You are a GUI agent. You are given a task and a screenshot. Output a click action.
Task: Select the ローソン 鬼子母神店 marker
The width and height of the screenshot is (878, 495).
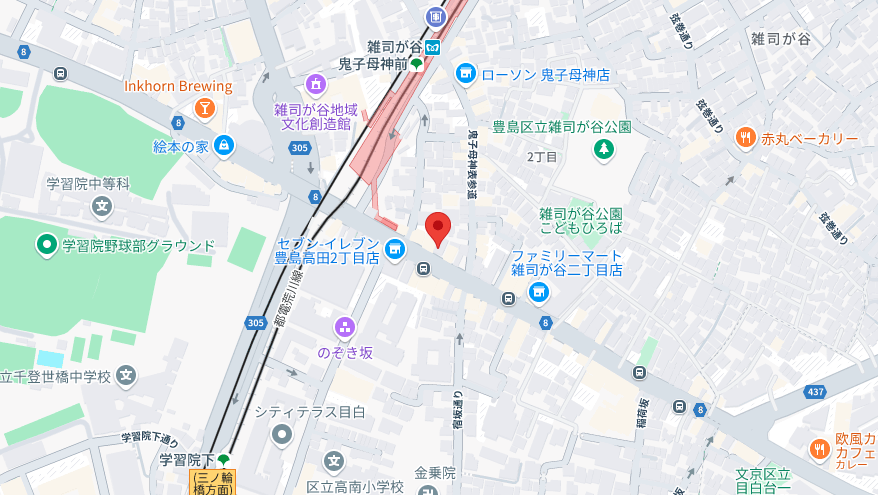click(x=465, y=74)
